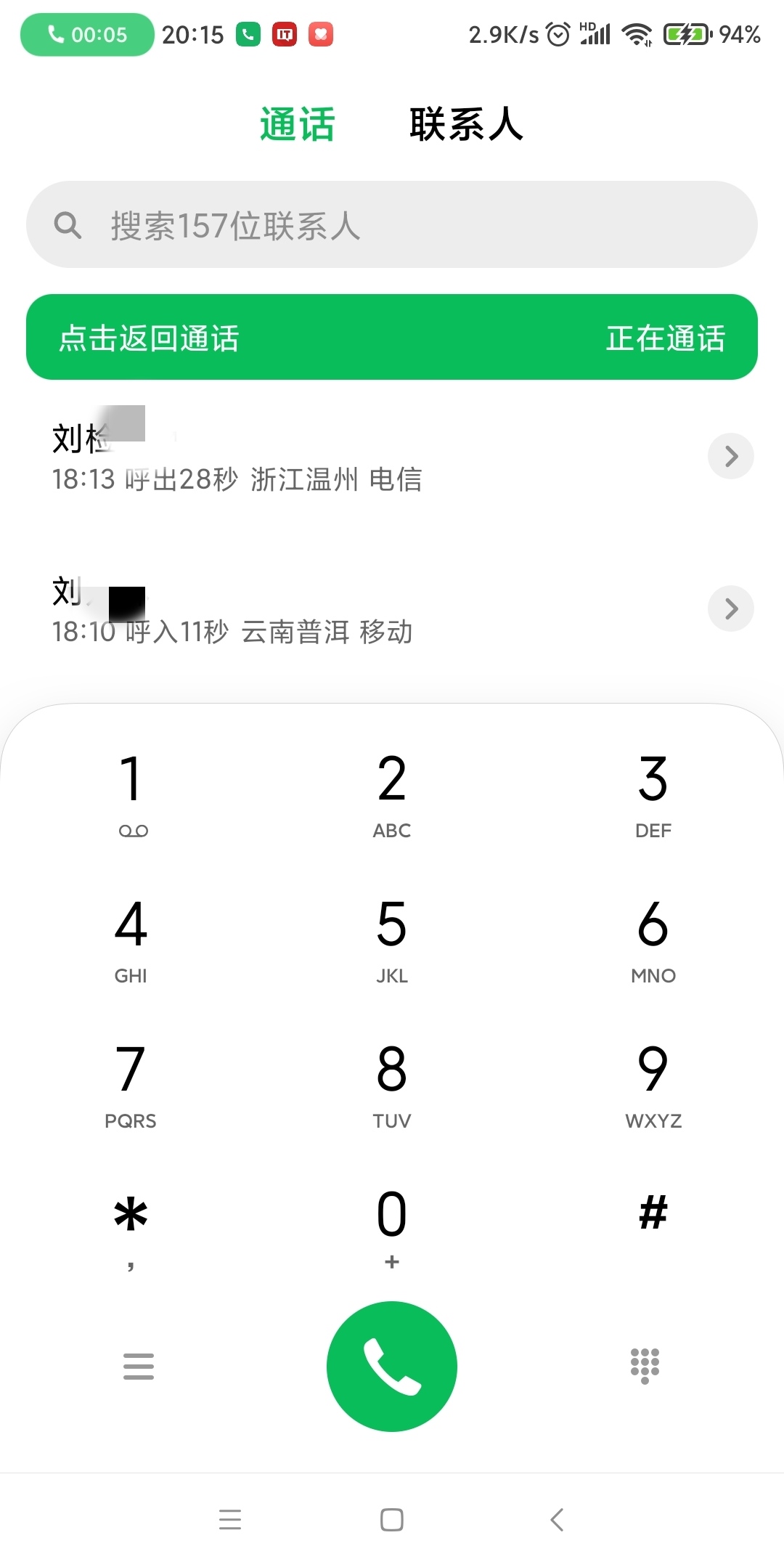Tap 点击返回通话 to return to call
Viewport: 784px width, 1567px height.
point(150,338)
